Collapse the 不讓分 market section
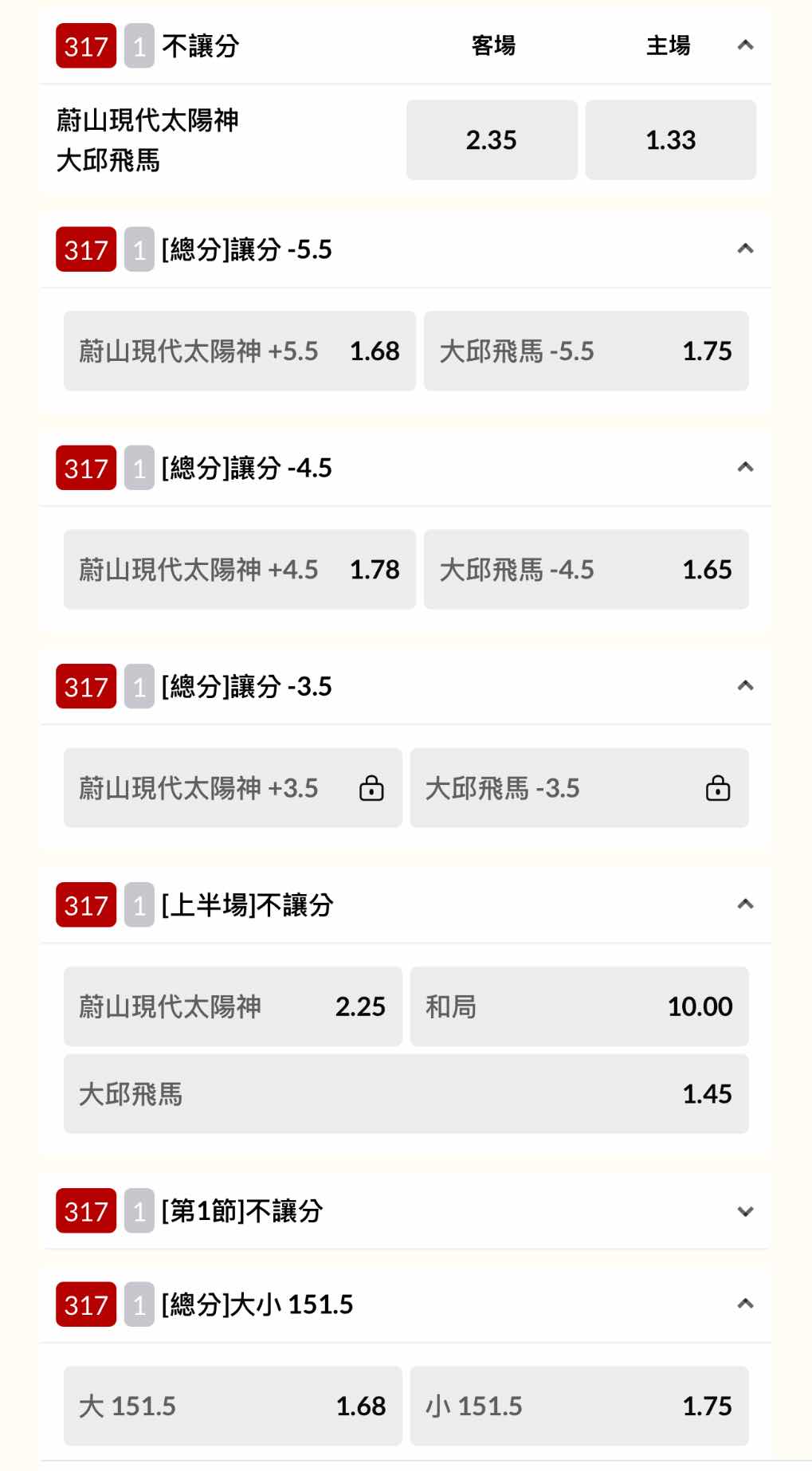 (x=745, y=45)
